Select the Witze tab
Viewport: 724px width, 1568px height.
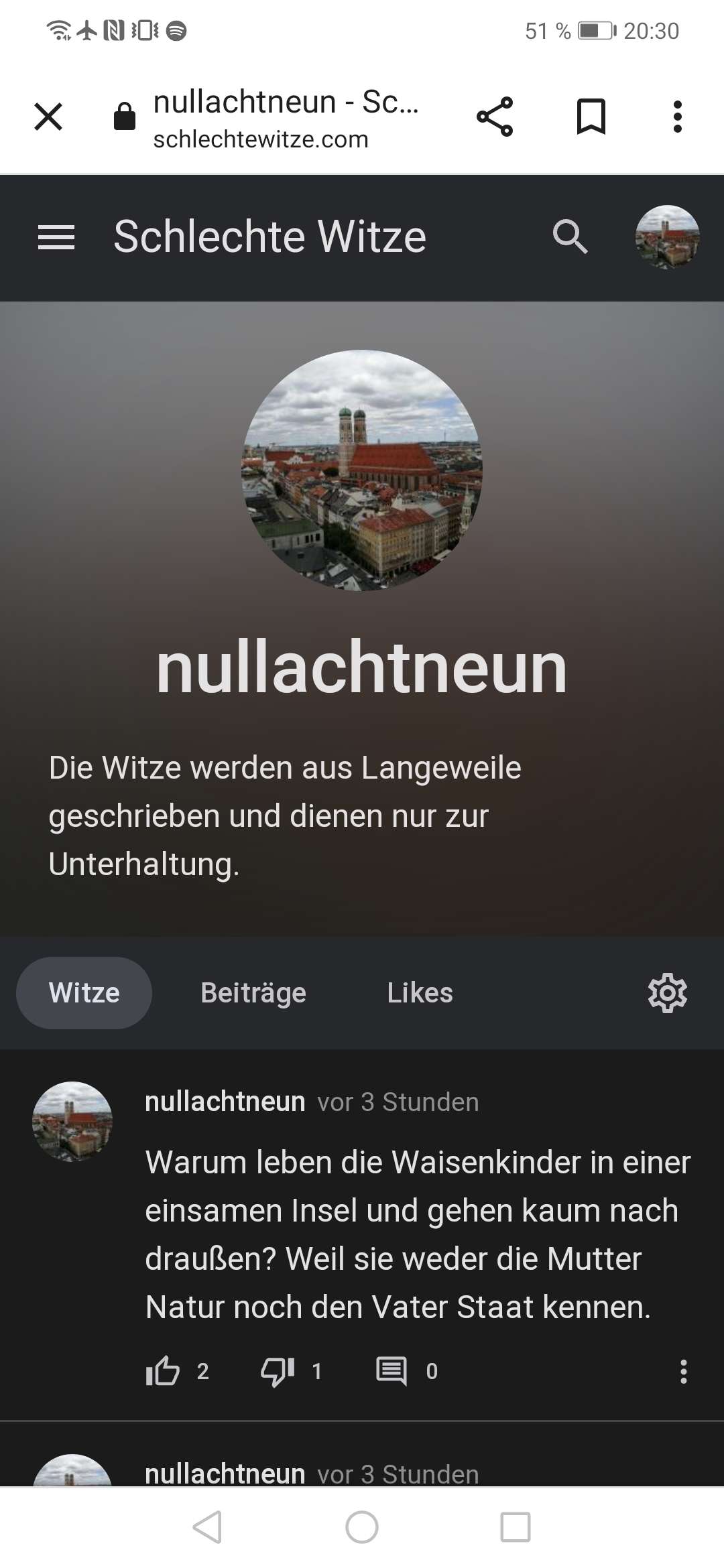tap(84, 993)
